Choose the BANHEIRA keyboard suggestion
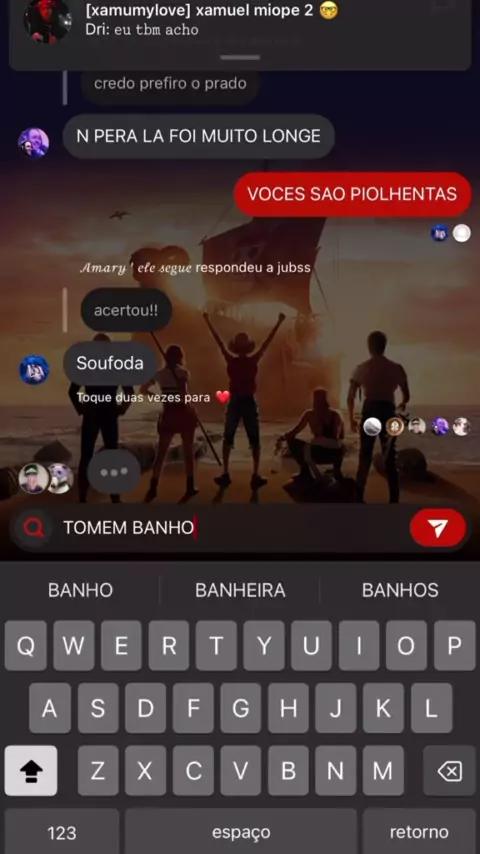The width and height of the screenshot is (480, 854). (x=240, y=590)
